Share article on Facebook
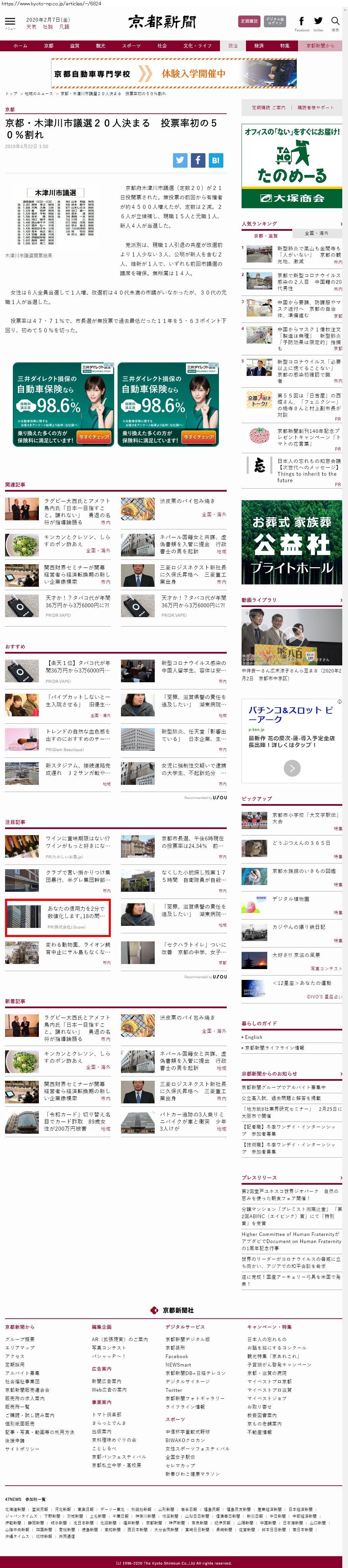This screenshot has height=1568, width=348. (x=198, y=160)
